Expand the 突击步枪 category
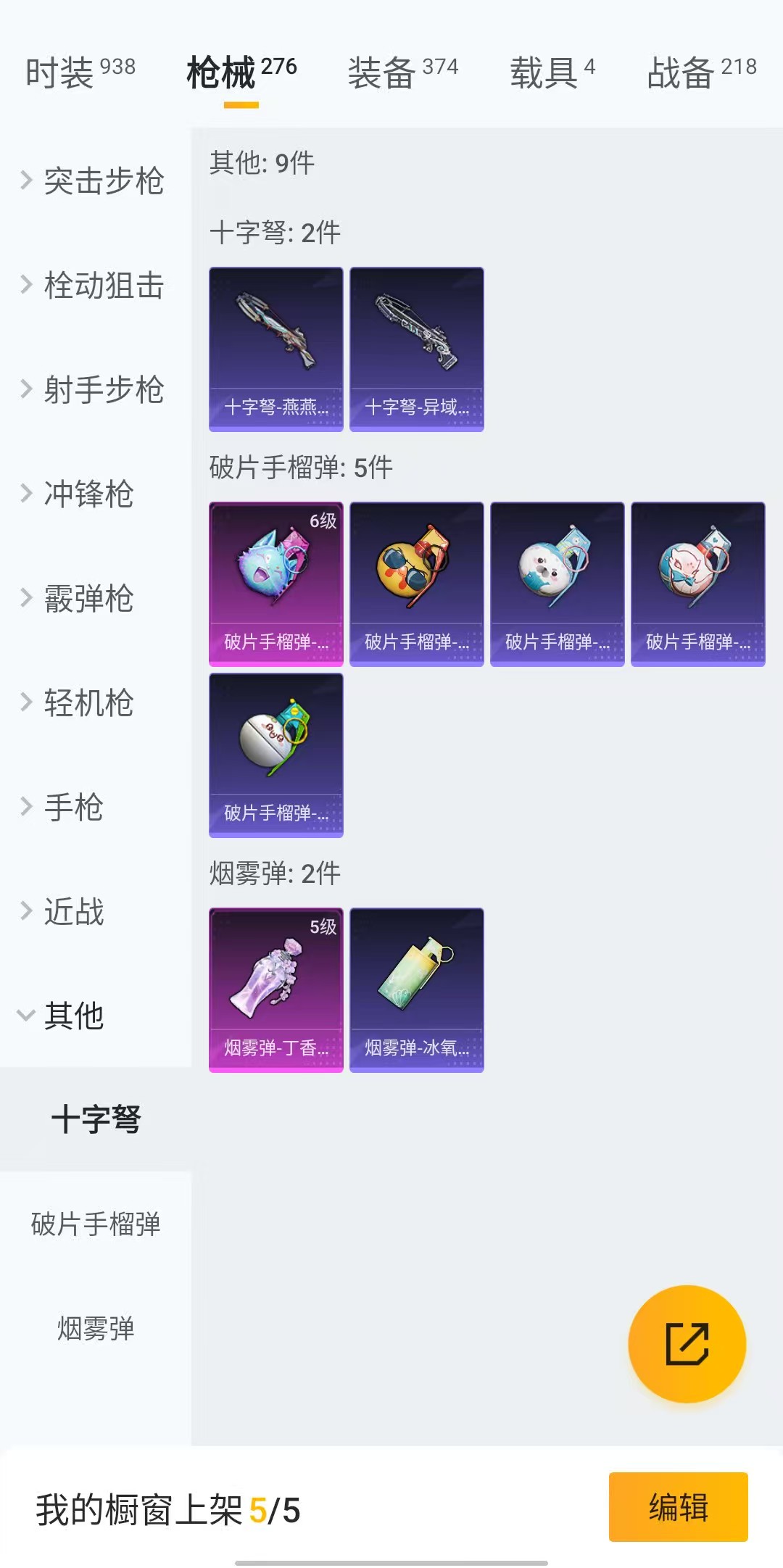The width and height of the screenshot is (783, 1568). pyautogui.click(x=94, y=181)
